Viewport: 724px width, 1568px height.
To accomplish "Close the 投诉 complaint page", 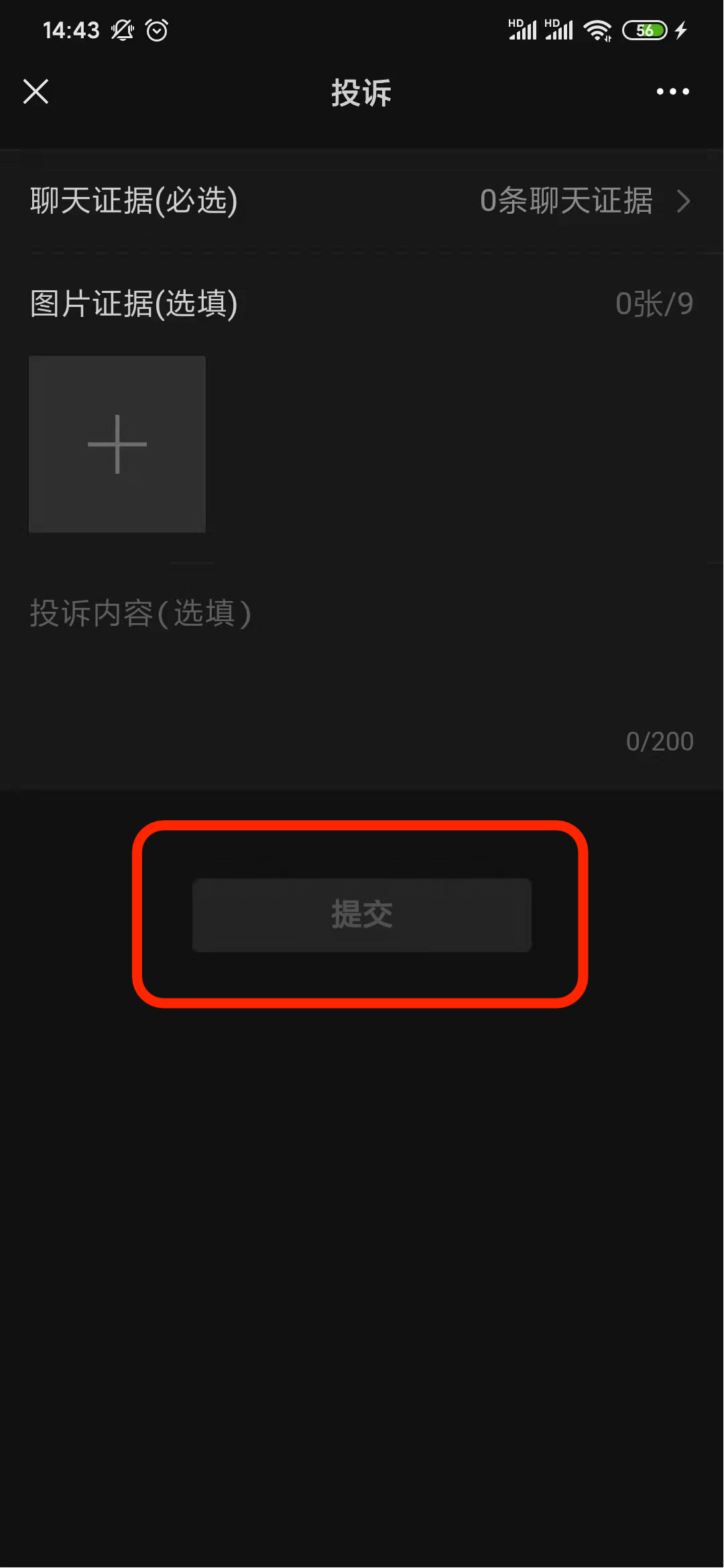I will pos(36,92).
